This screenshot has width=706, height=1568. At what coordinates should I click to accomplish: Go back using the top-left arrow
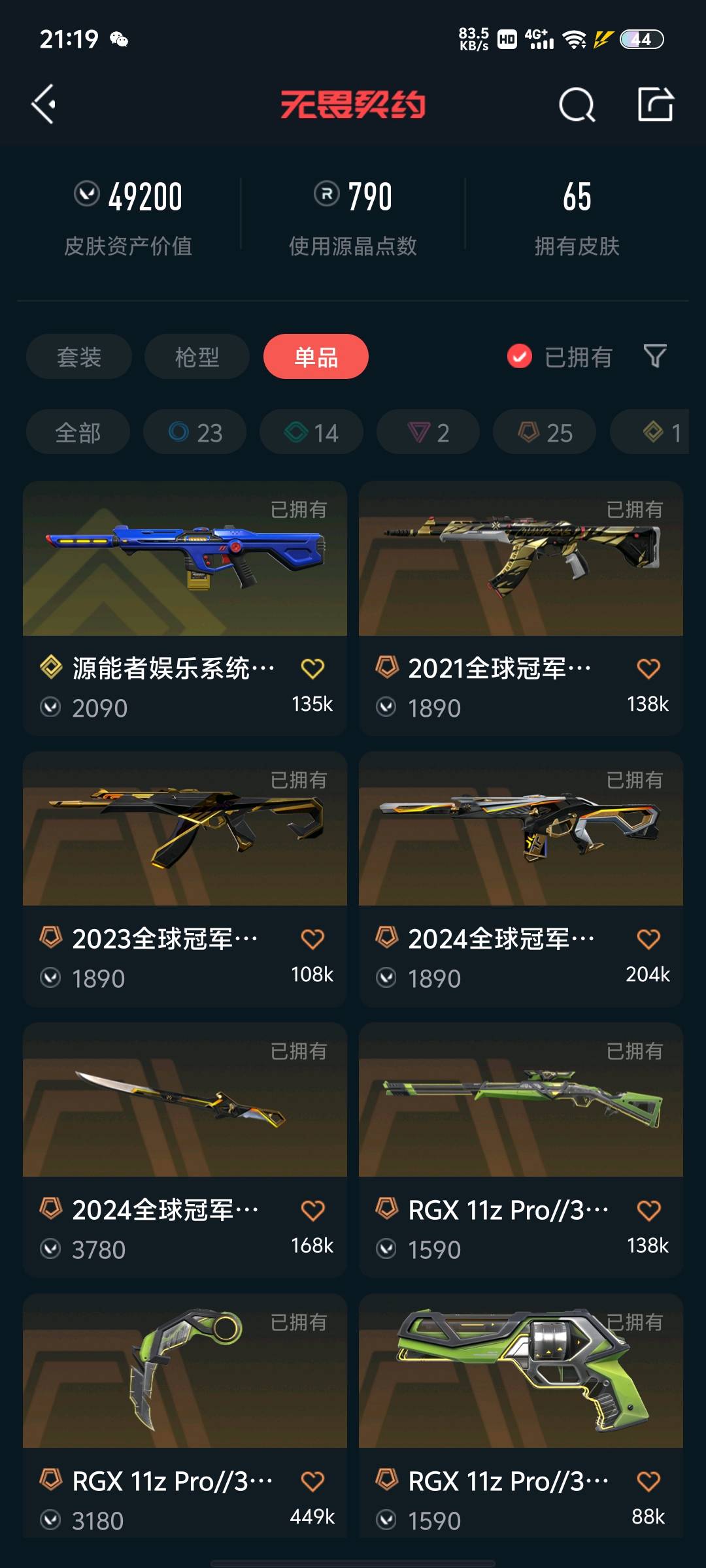(44, 105)
